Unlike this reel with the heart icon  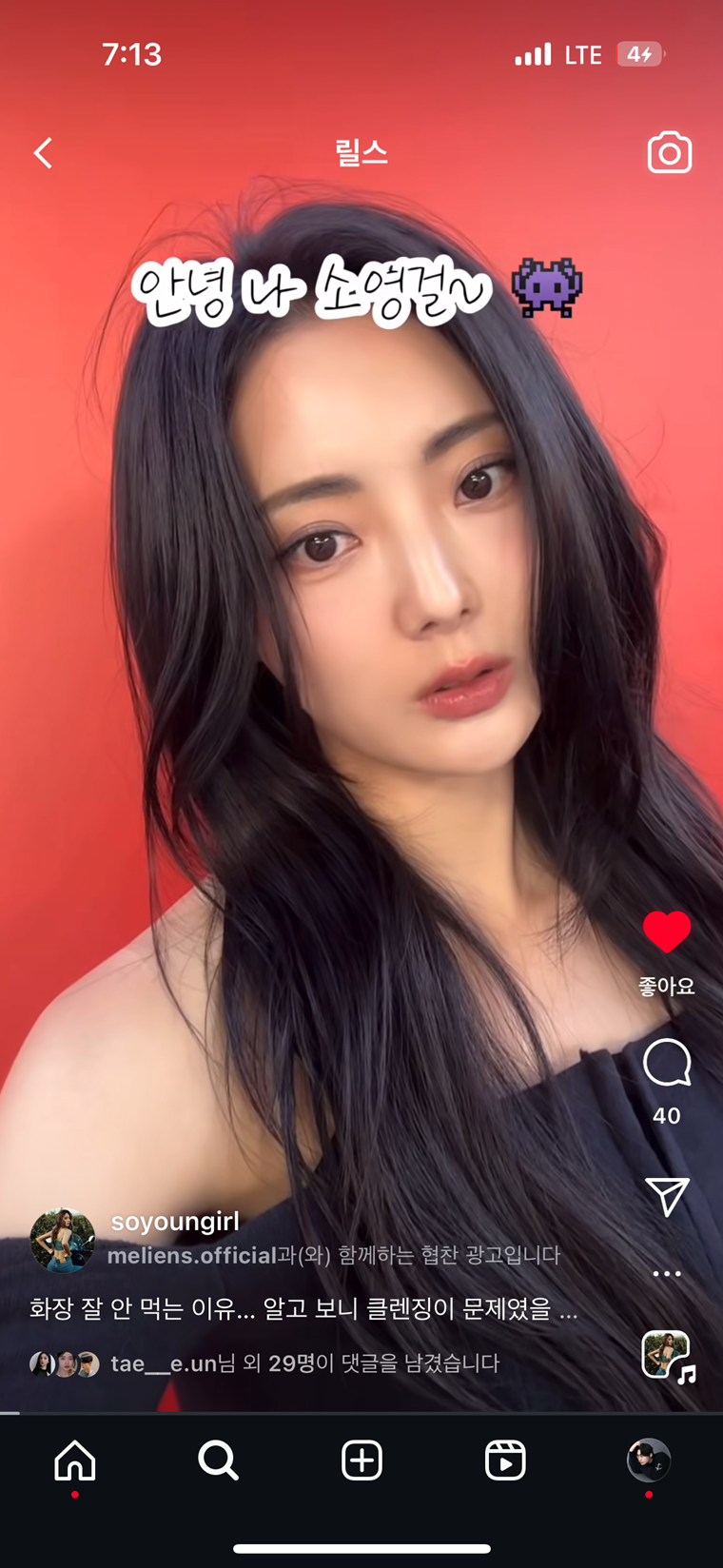pyautogui.click(x=667, y=931)
